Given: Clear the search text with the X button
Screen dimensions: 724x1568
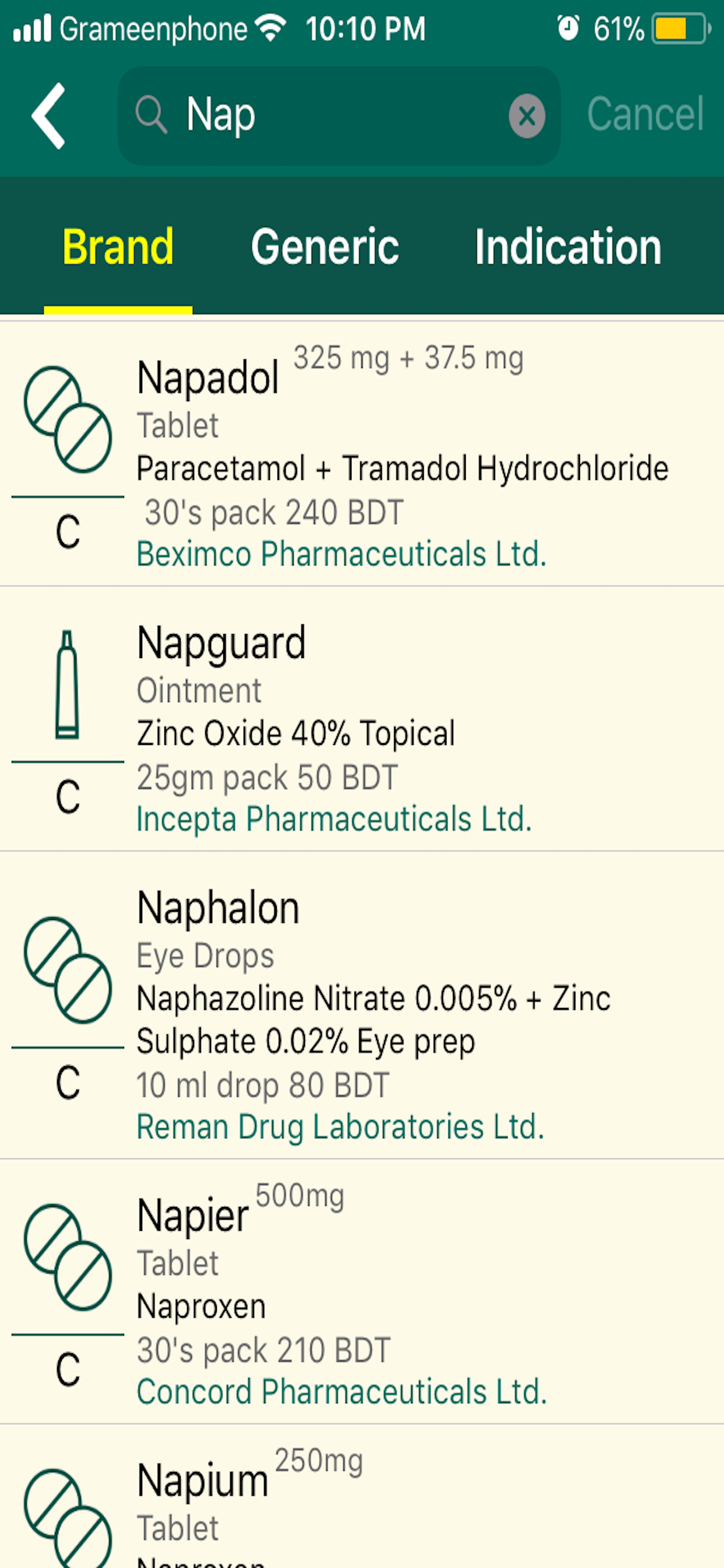Looking at the screenshot, I should (527, 116).
